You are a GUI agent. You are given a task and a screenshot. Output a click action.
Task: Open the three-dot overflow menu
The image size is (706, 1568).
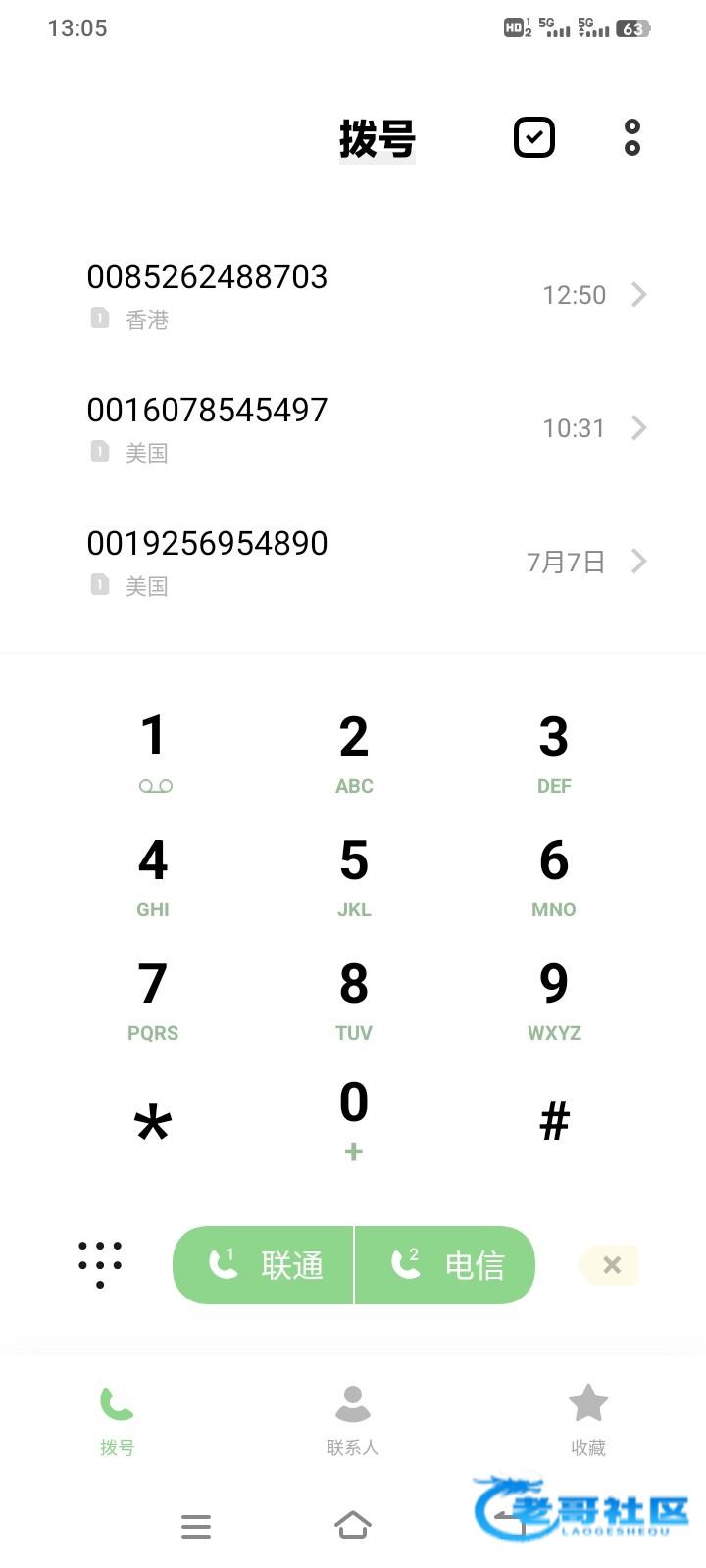631,138
